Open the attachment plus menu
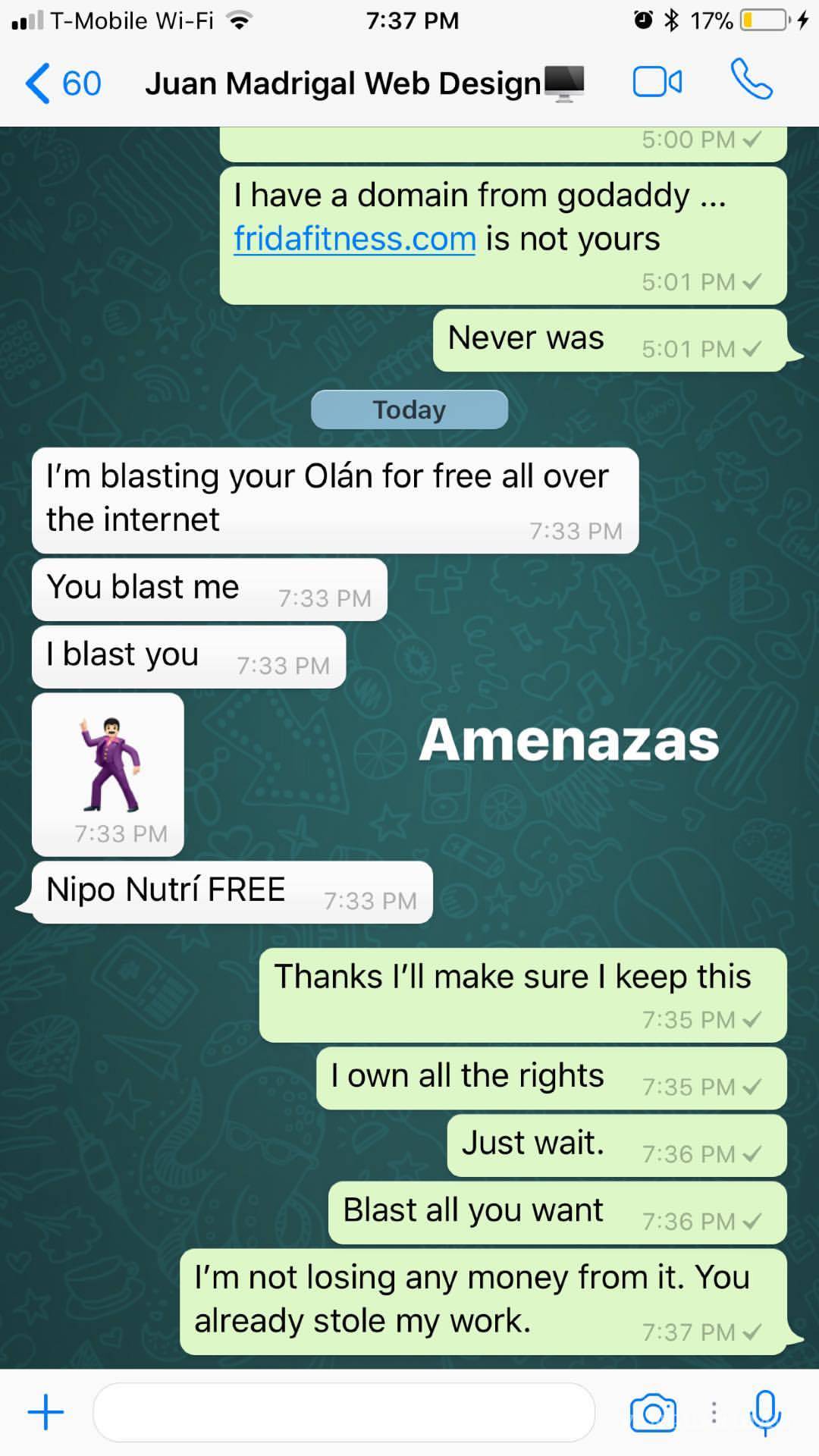This screenshot has width=819, height=1456. click(x=45, y=1412)
